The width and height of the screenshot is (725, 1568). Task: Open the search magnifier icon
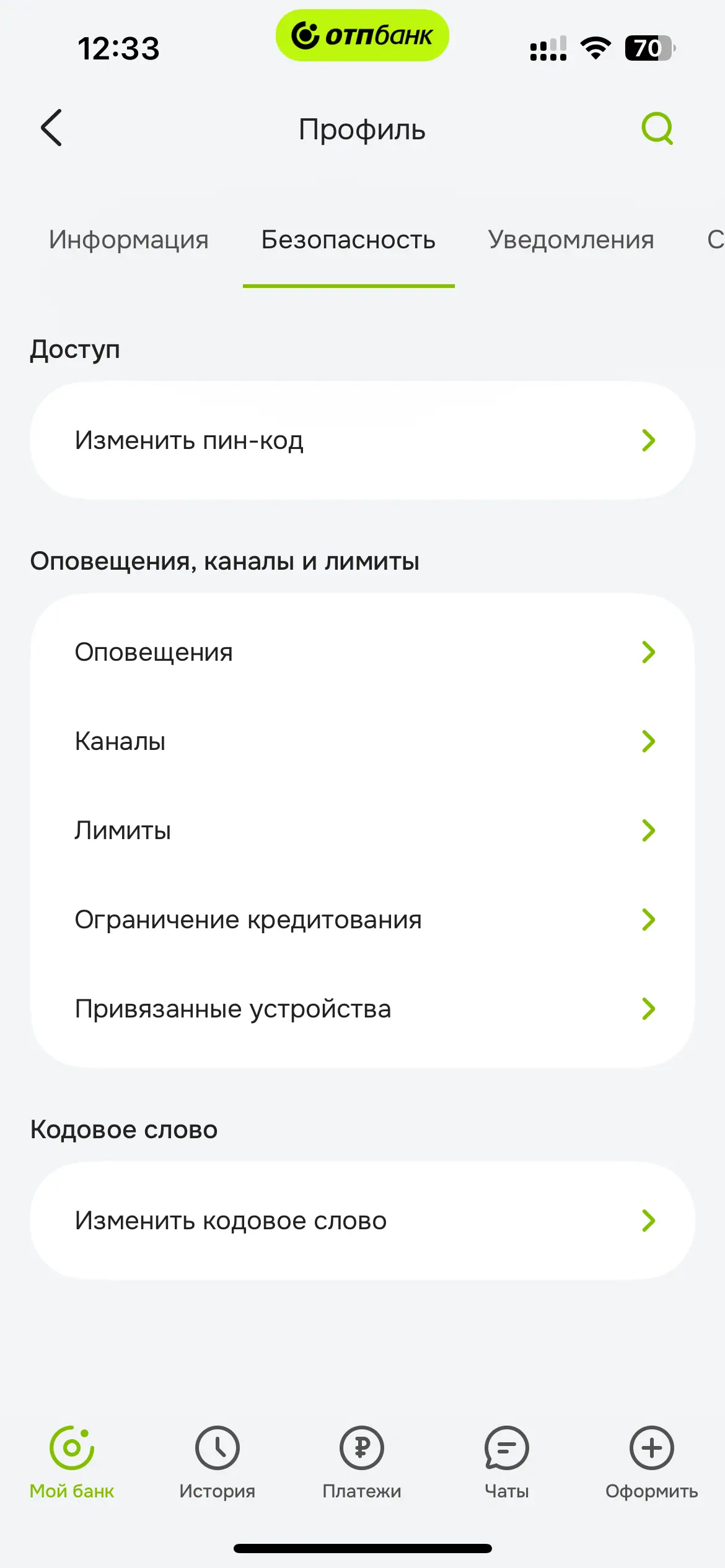tap(657, 128)
